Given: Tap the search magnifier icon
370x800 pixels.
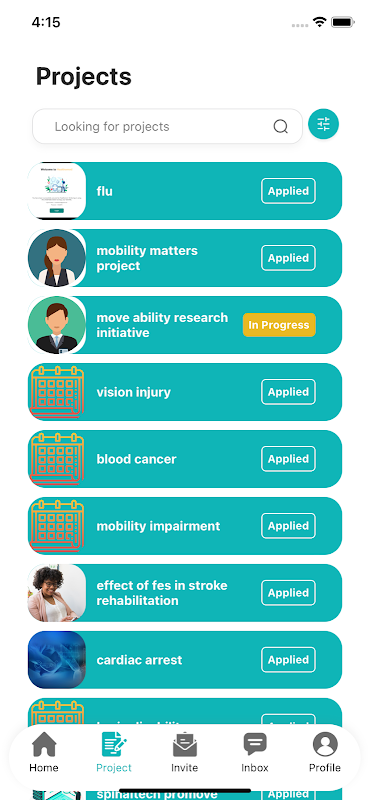Looking at the screenshot, I should coord(281,126).
